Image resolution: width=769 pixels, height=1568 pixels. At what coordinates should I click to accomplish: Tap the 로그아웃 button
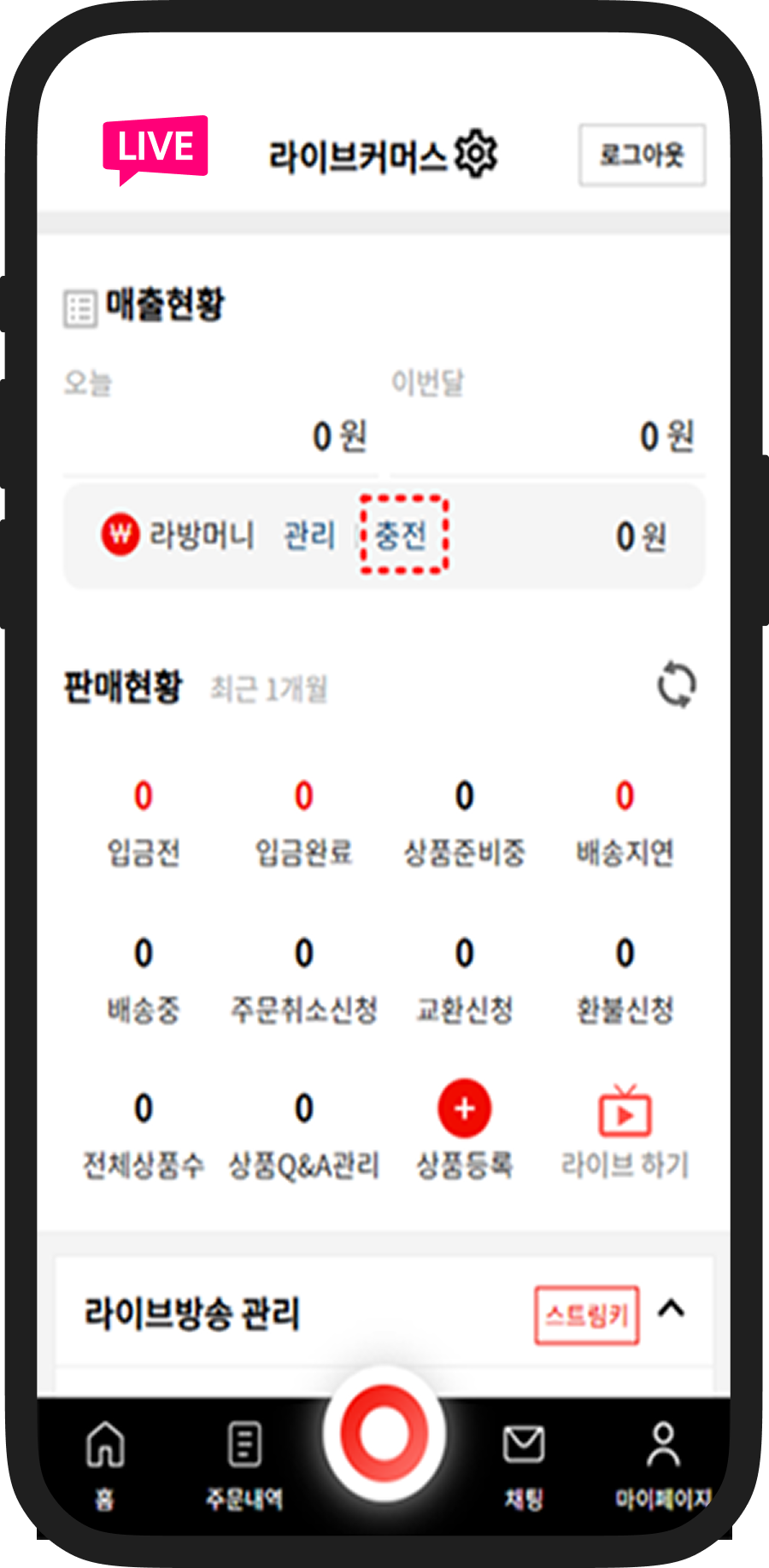coord(642,155)
